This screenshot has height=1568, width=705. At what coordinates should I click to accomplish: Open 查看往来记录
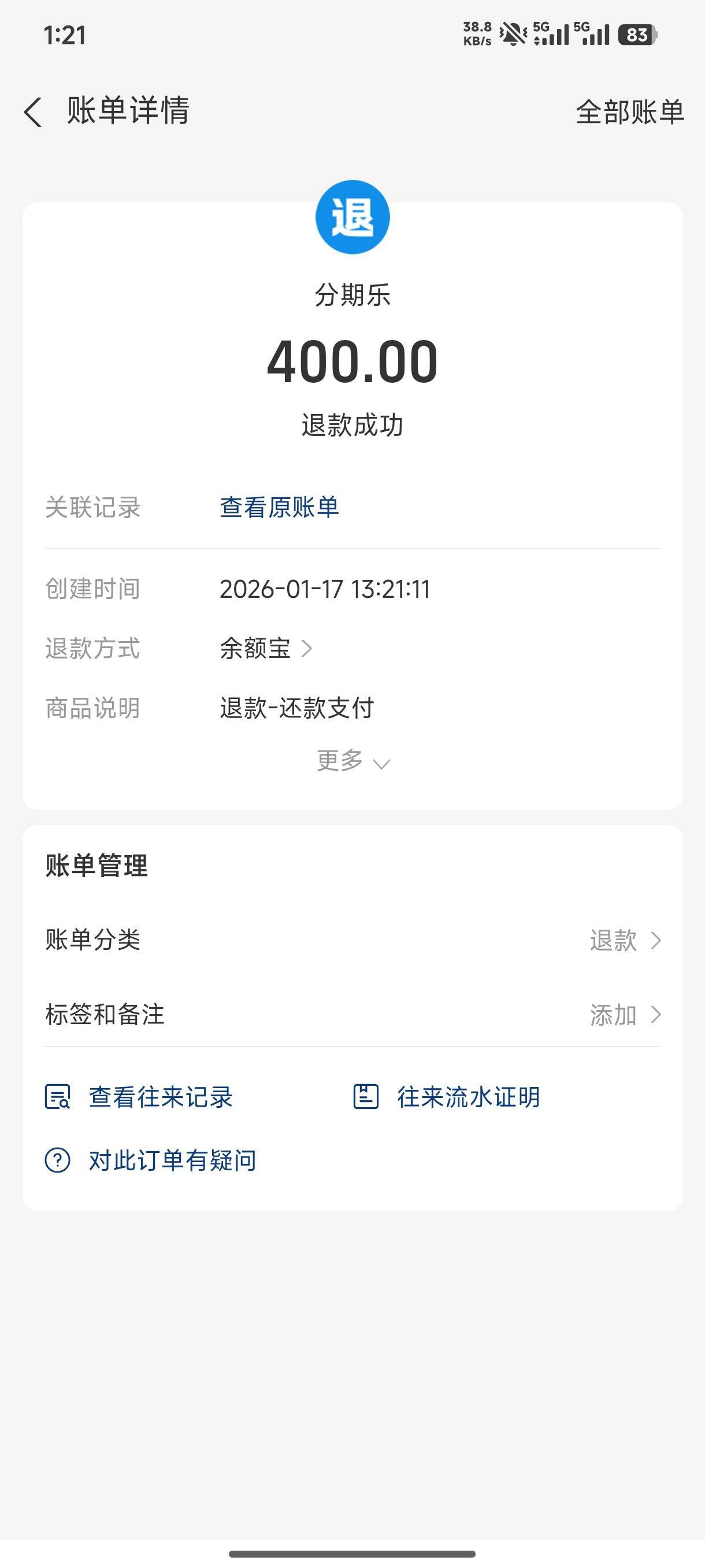pyautogui.click(x=139, y=1097)
